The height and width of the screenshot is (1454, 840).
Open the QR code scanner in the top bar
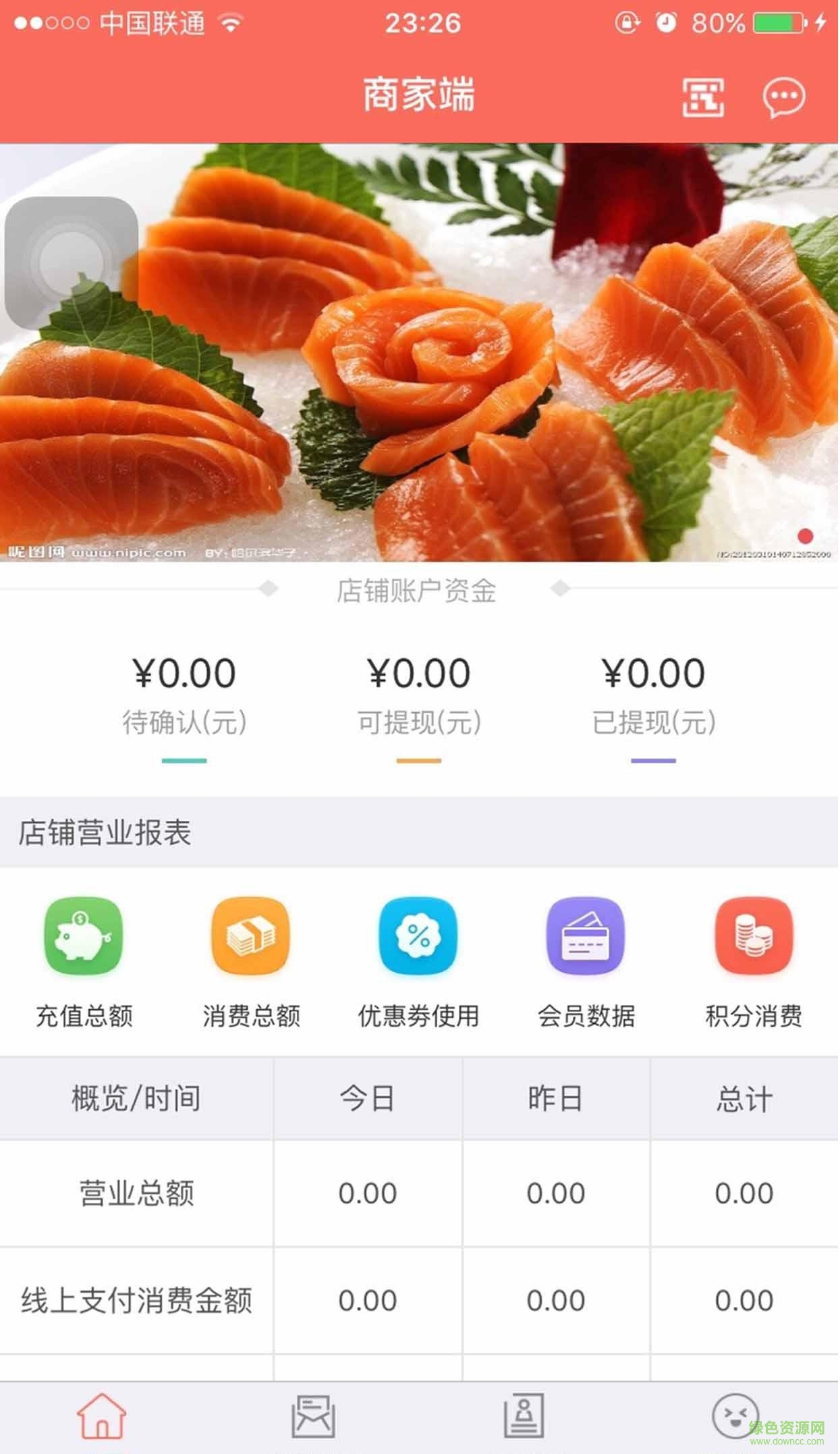(x=702, y=97)
